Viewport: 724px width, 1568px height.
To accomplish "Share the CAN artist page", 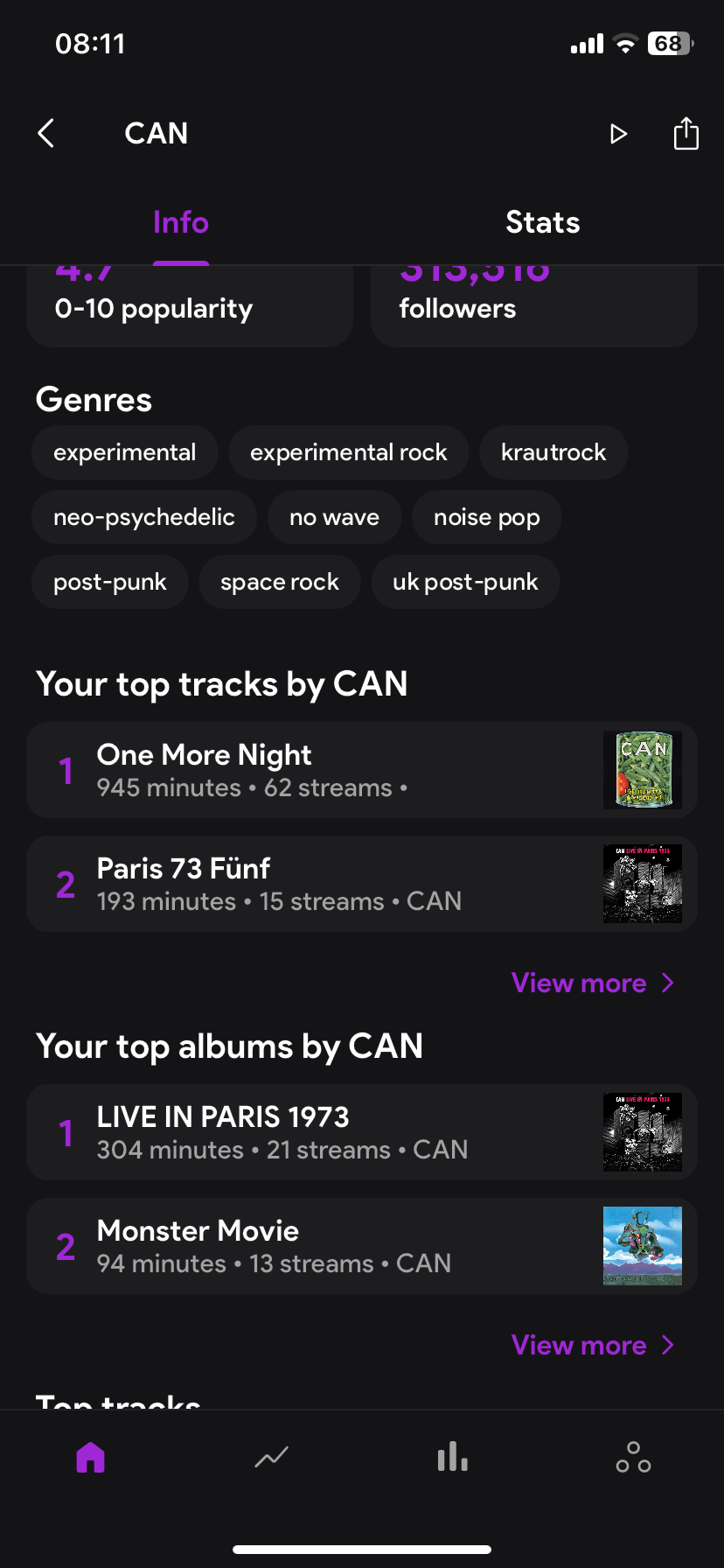I will pos(686,134).
